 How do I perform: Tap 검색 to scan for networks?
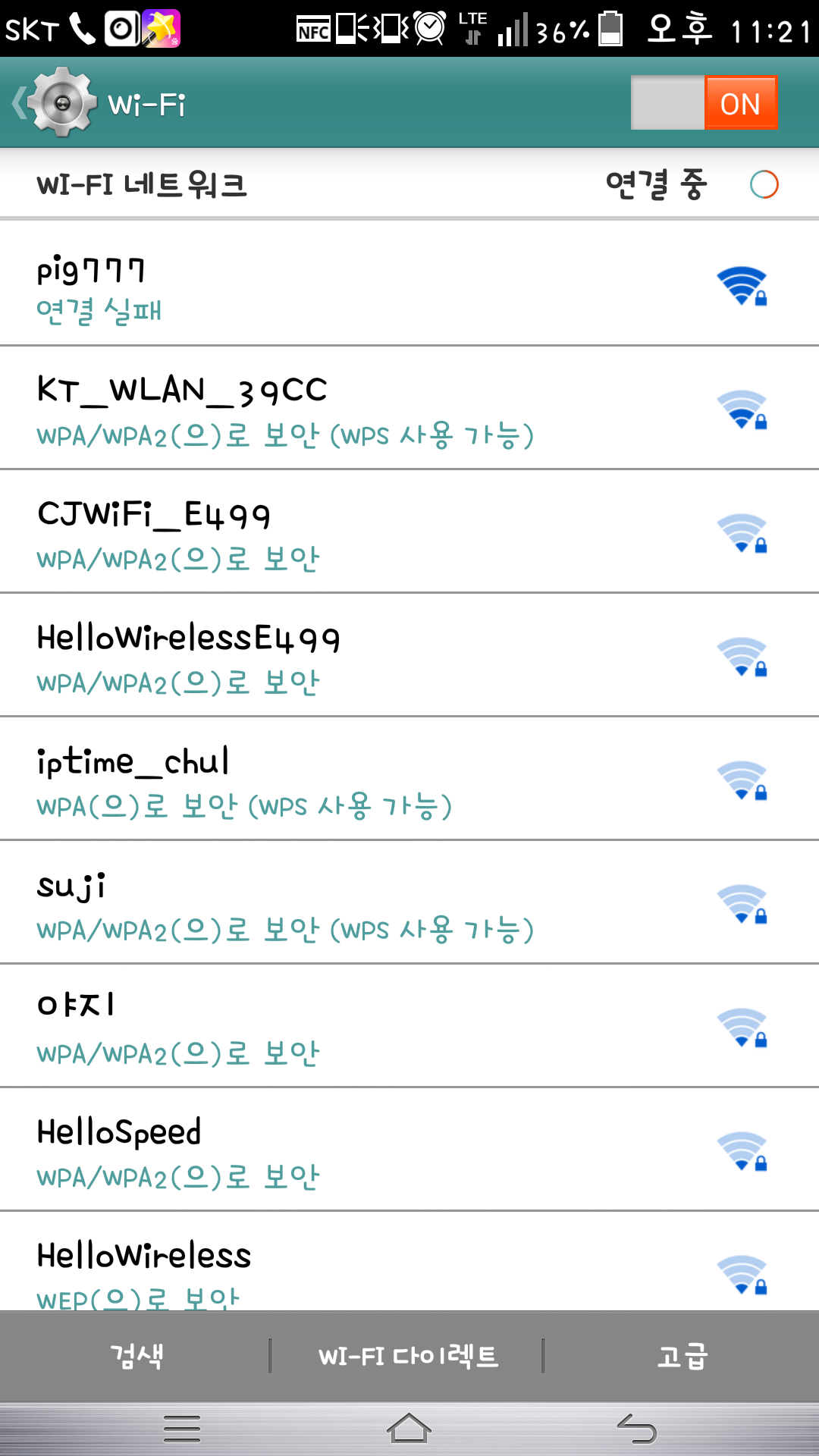tap(136, 1356)
